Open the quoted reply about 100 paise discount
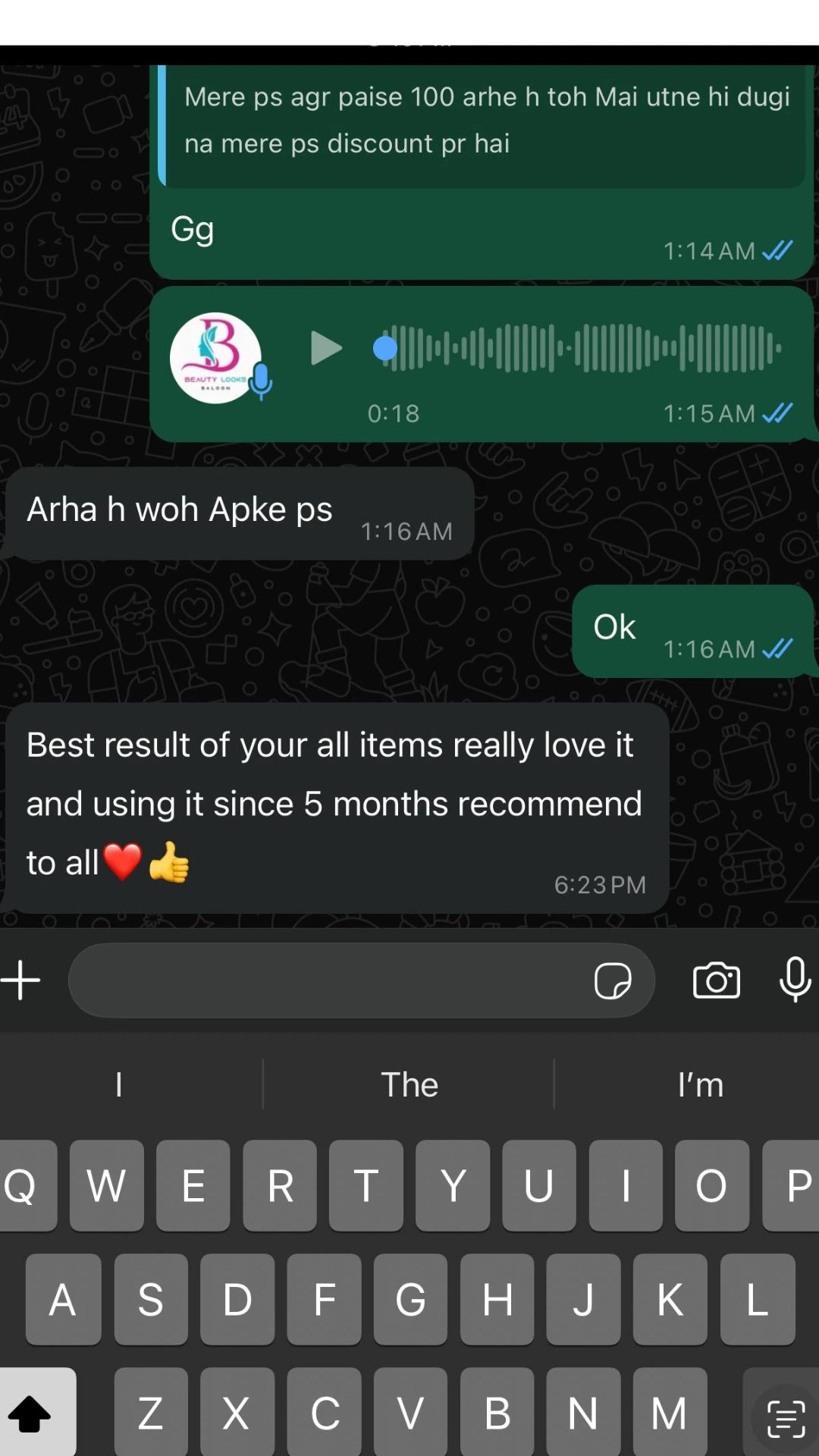819x1456 pixels. 485,121
